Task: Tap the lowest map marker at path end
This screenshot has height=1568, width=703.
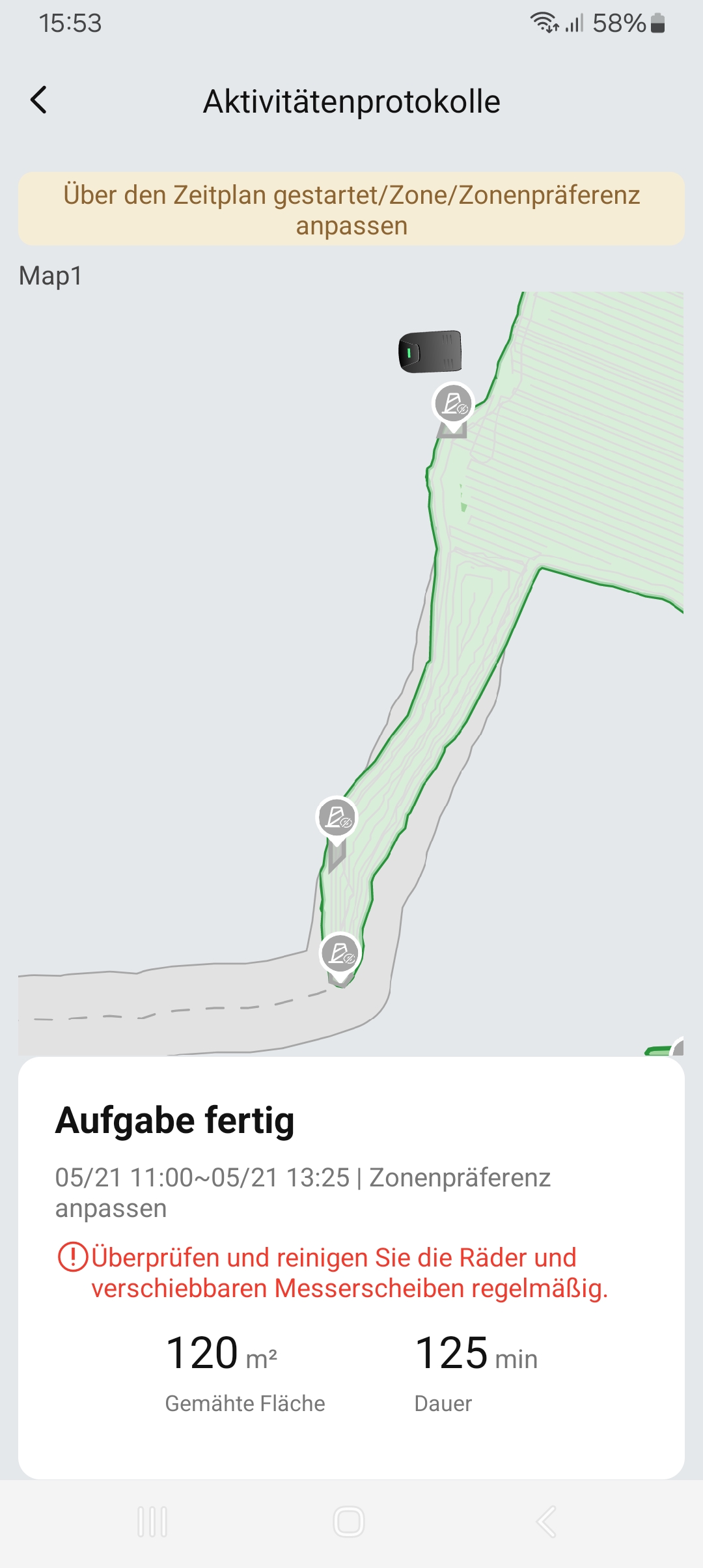Action: pyautogui.click(x=340, y=955)
